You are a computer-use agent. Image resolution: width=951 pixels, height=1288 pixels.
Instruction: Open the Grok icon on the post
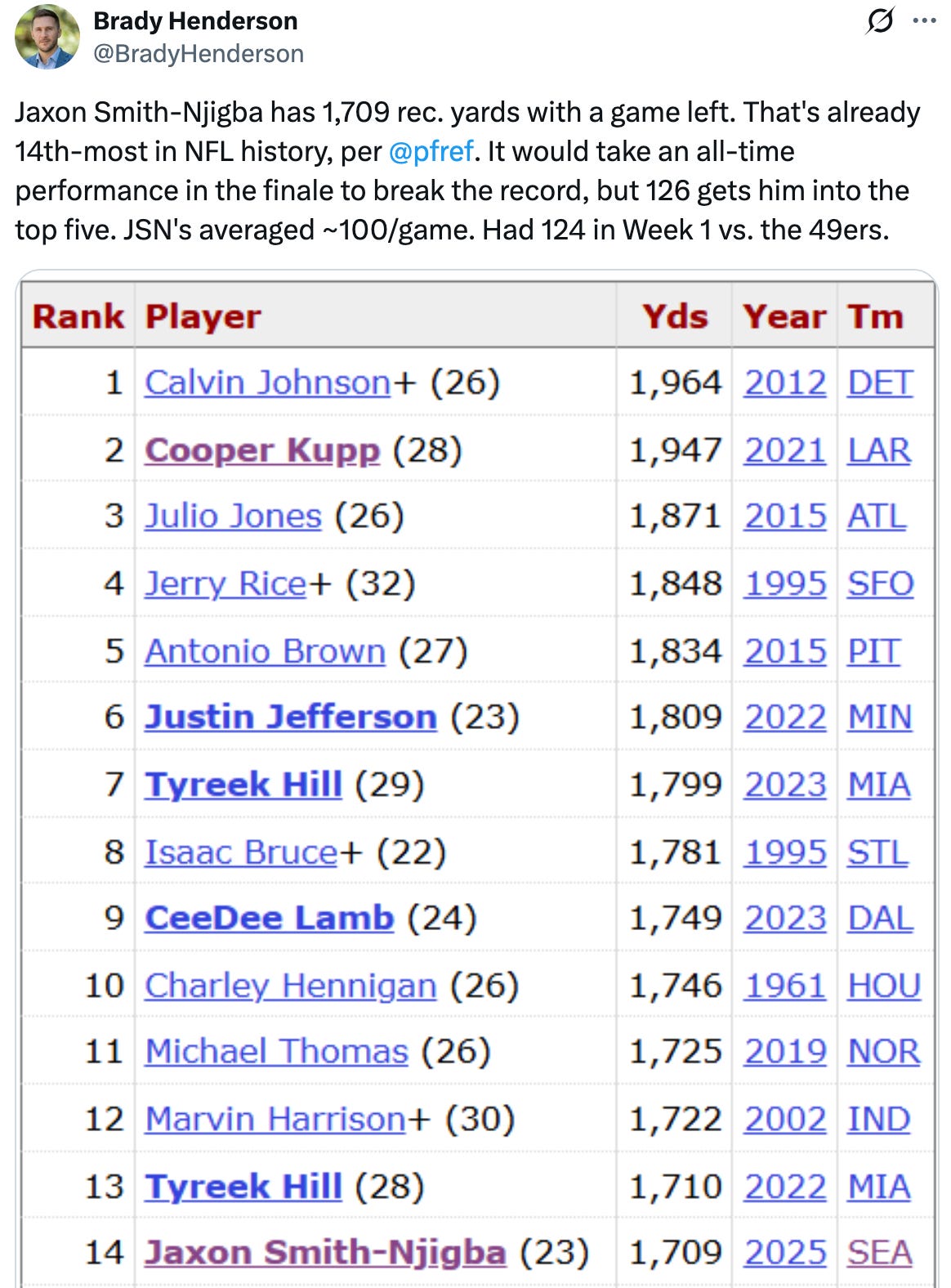pos(880,20)
